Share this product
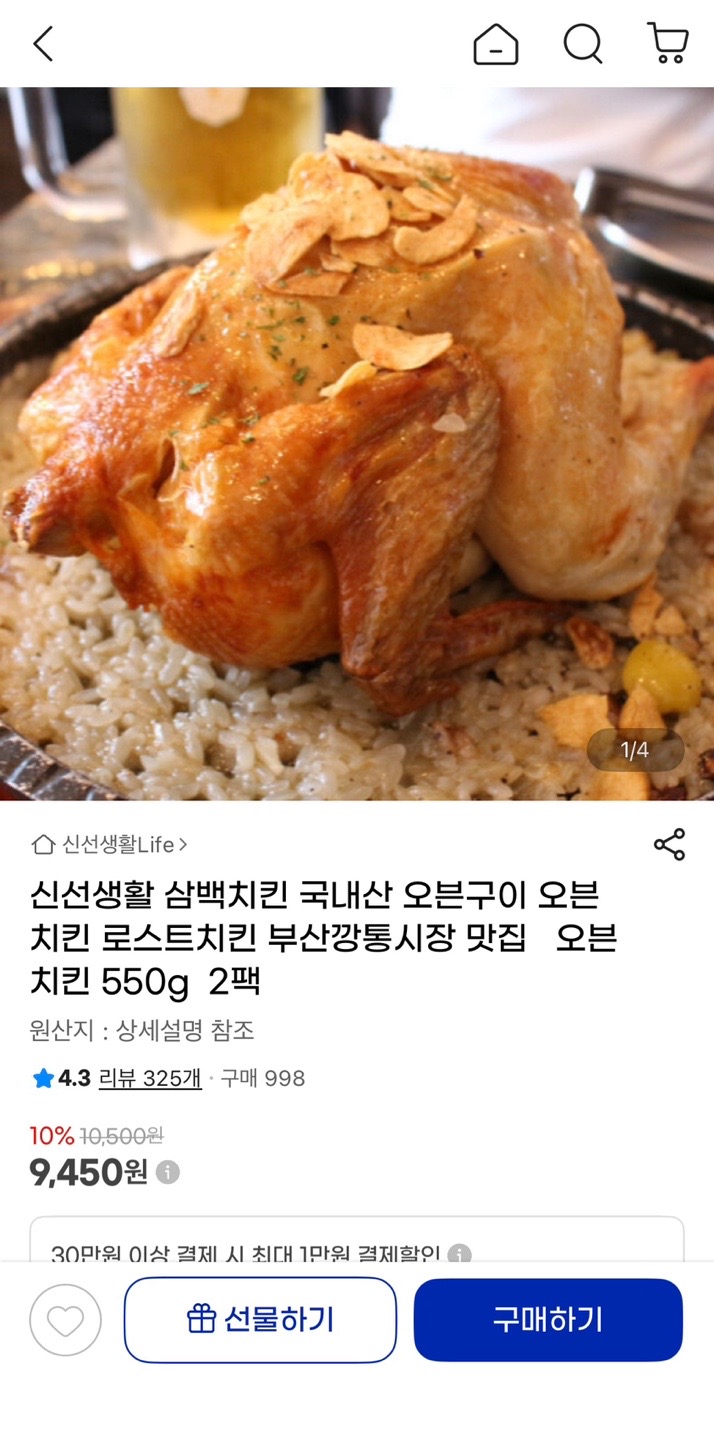The width and height of the screenshot is (714, 1440). [669, 844]
